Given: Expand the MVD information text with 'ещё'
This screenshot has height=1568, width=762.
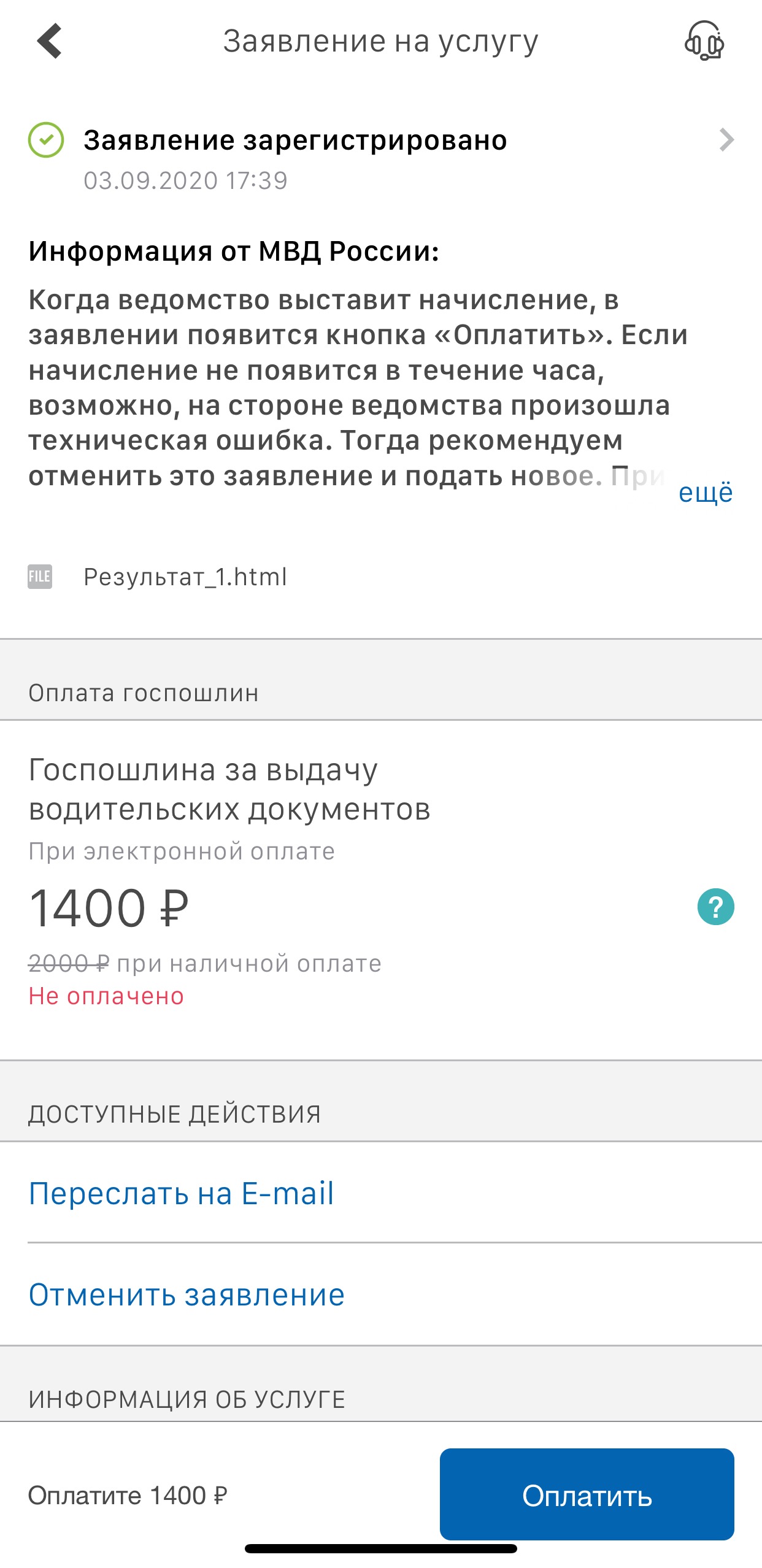Looking at the screenshot, I should coord(706,492).
